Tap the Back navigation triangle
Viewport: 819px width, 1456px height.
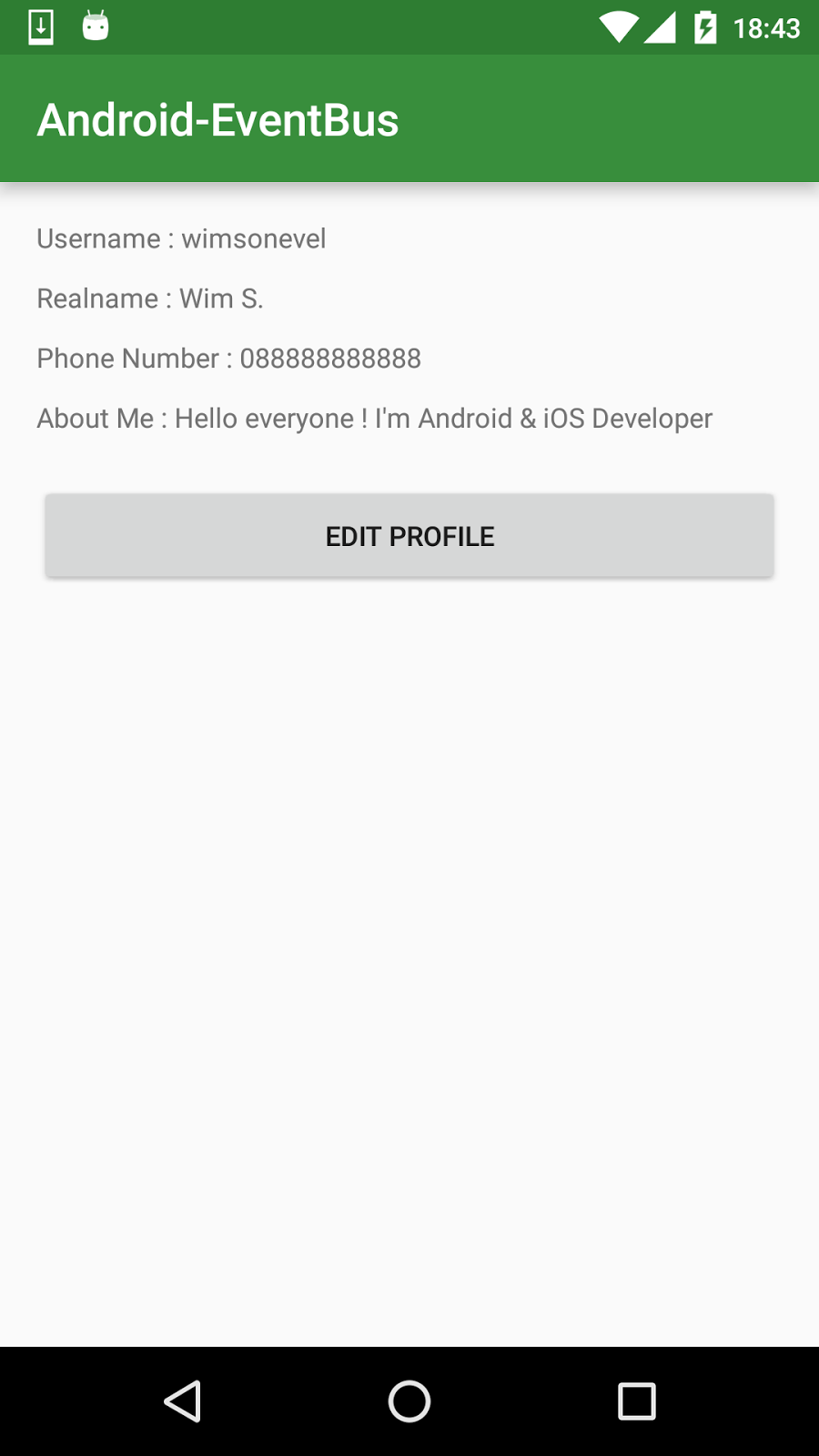182,1401
